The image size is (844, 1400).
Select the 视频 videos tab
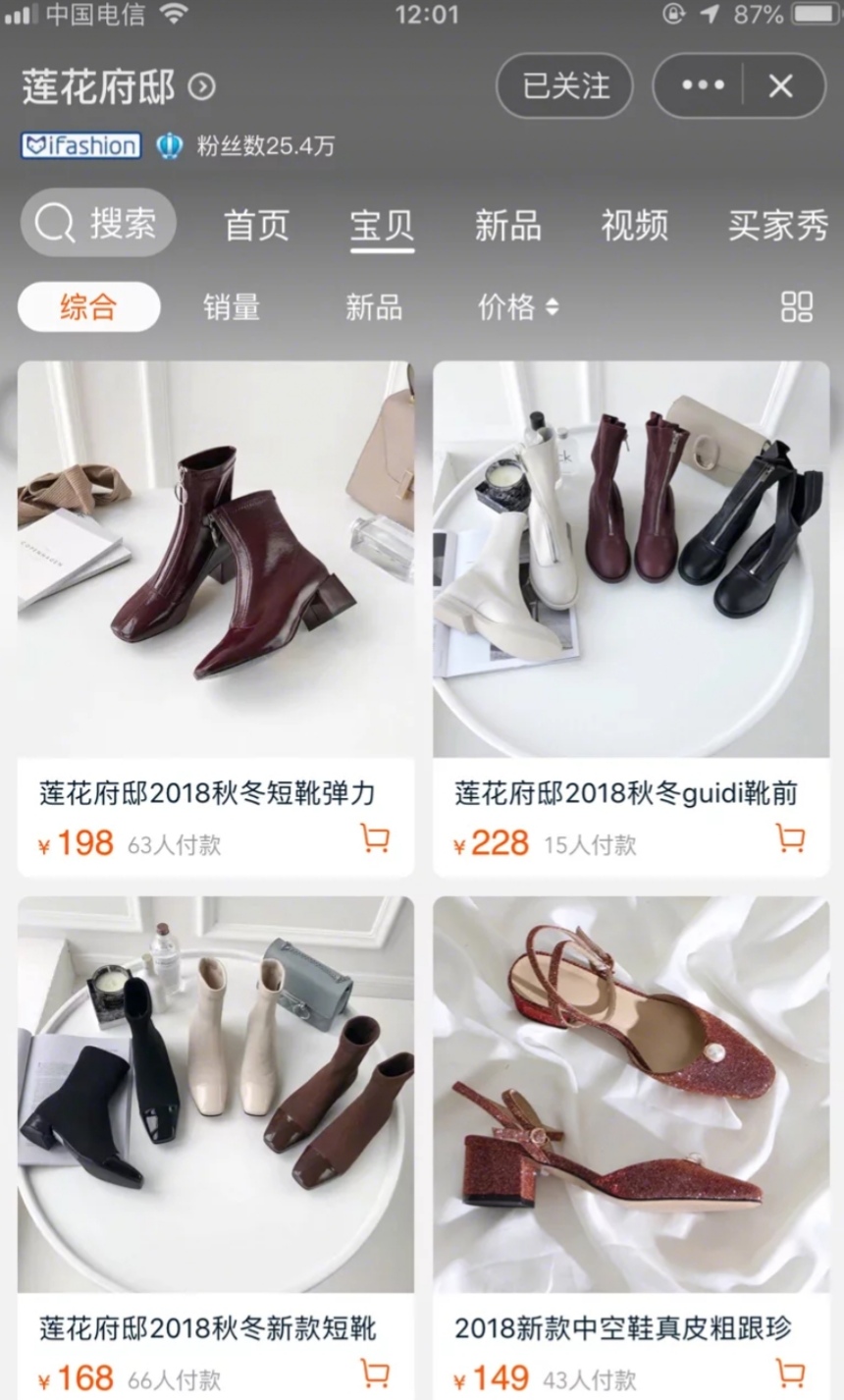click(x=634, y=226)
